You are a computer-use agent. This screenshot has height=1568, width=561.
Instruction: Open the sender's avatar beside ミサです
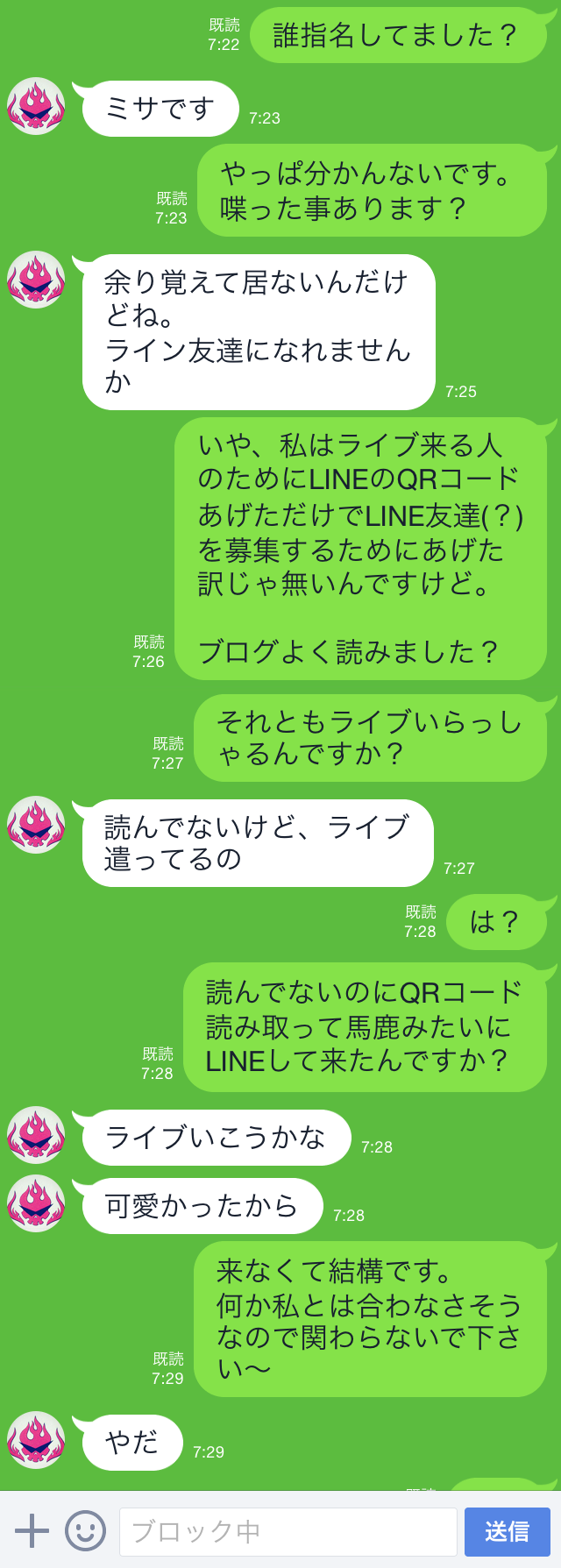tap(36, 106)
